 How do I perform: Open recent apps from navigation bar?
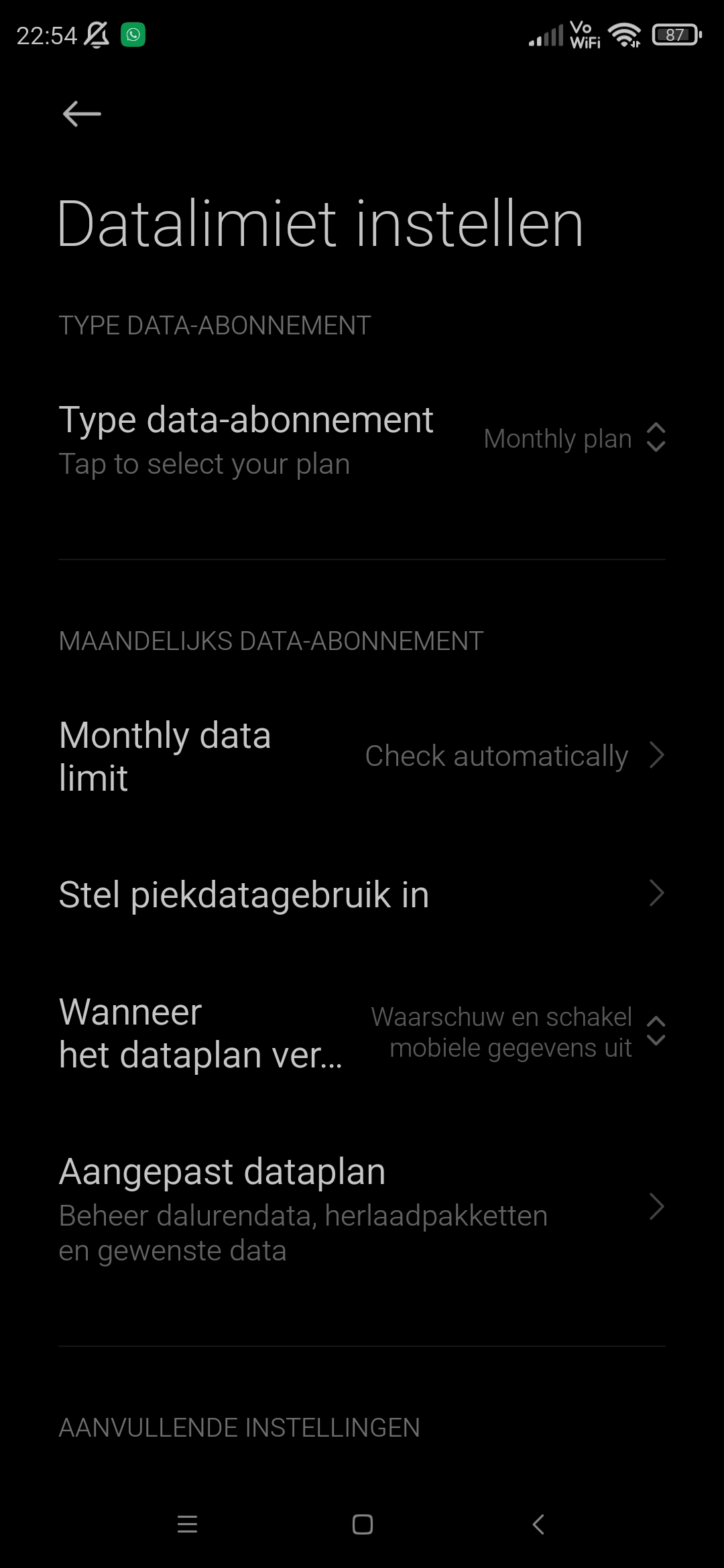tap(187, 1524)
